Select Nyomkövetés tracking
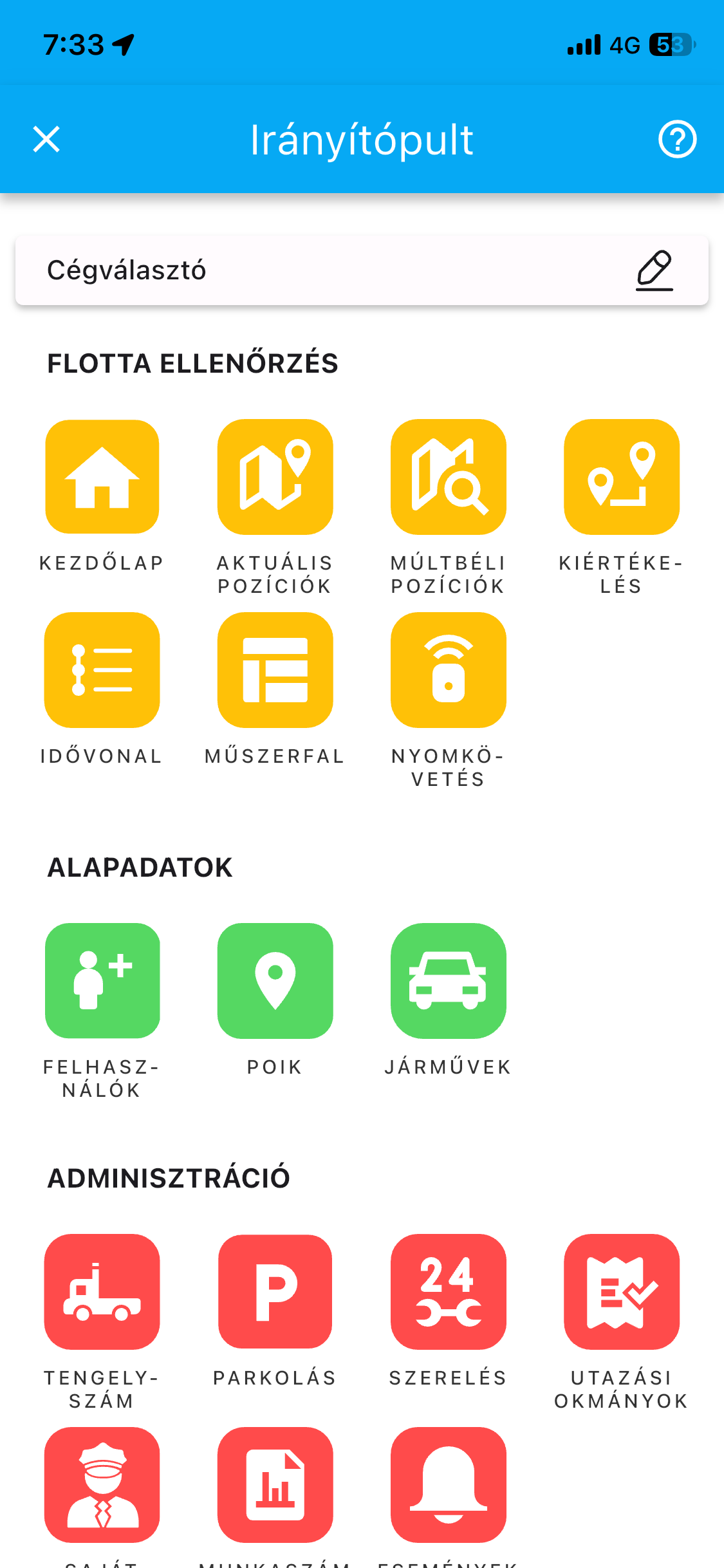 tap(449, 670)
